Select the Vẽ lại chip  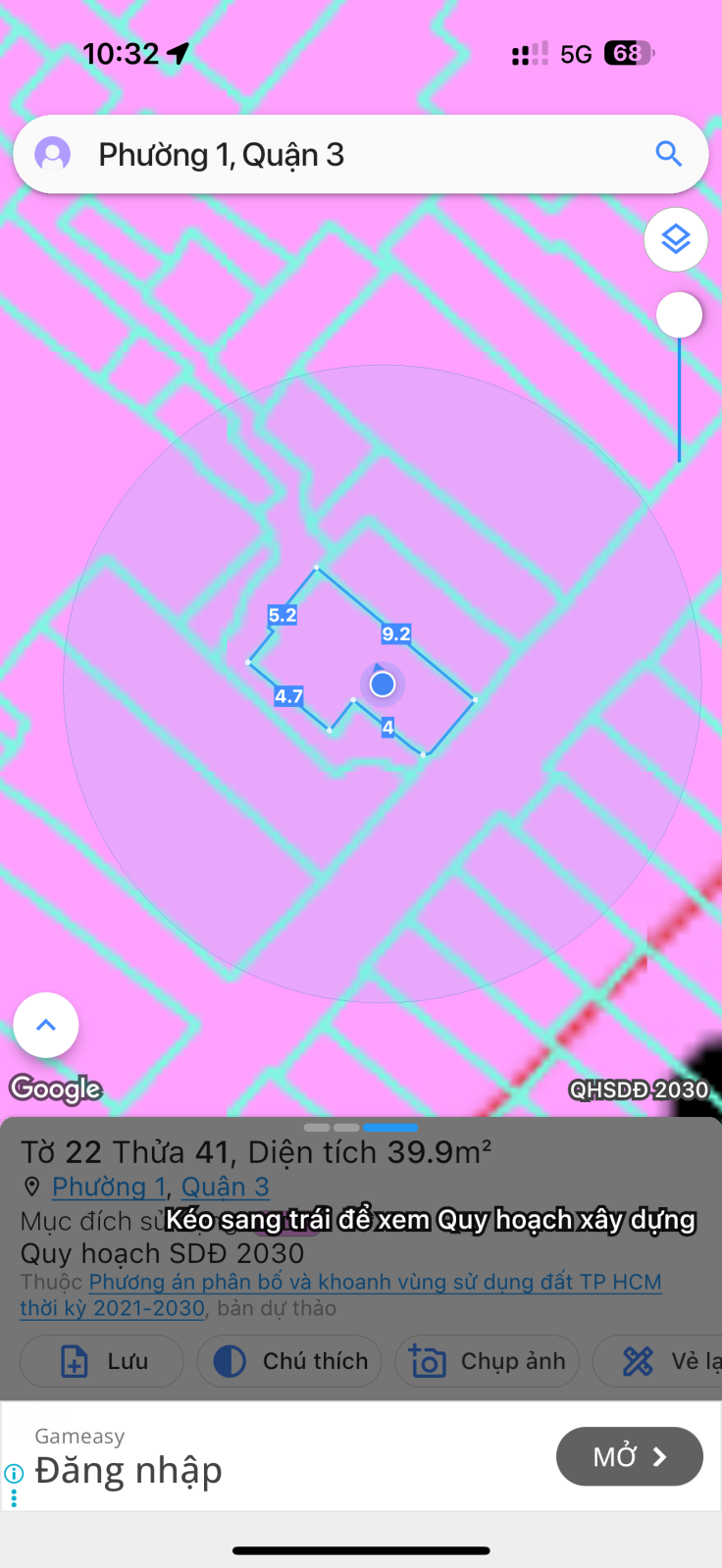(657, 1361)
